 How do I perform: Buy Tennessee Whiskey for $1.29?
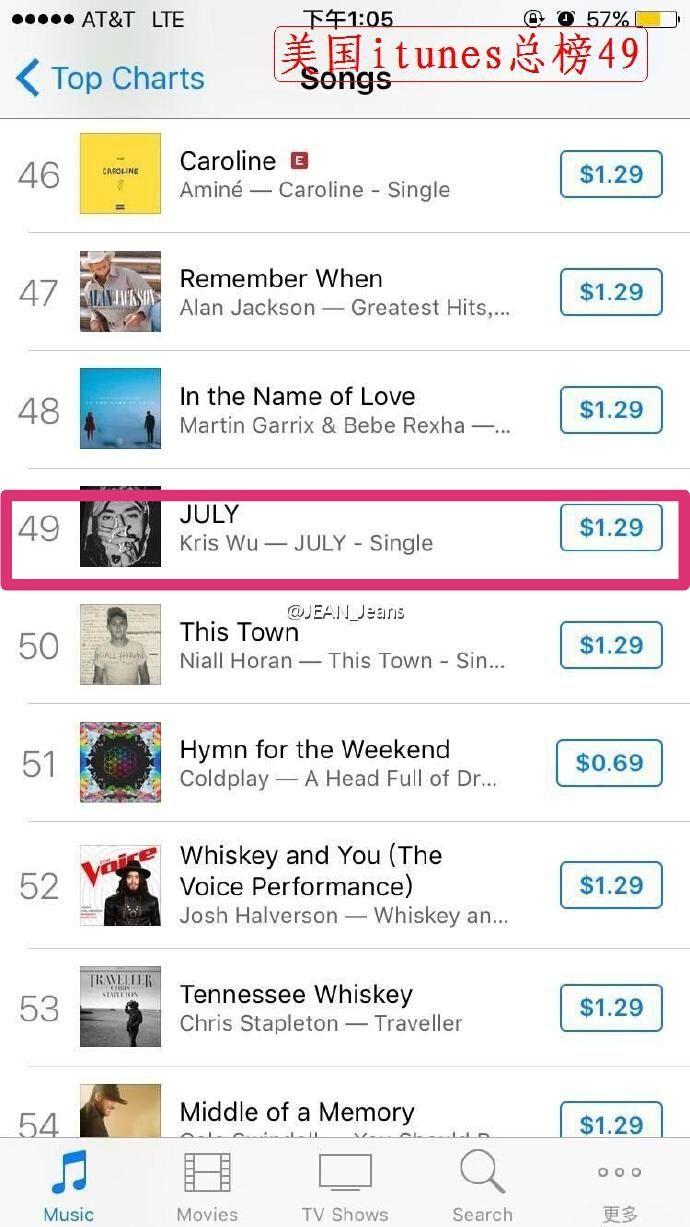(x=610, y=1007)
